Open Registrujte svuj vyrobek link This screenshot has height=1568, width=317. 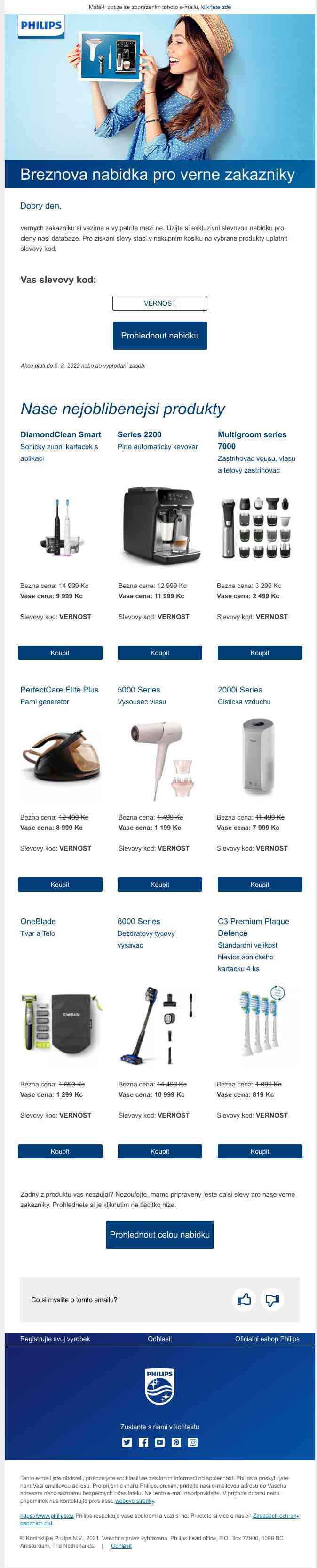(x=55, y=1339)
